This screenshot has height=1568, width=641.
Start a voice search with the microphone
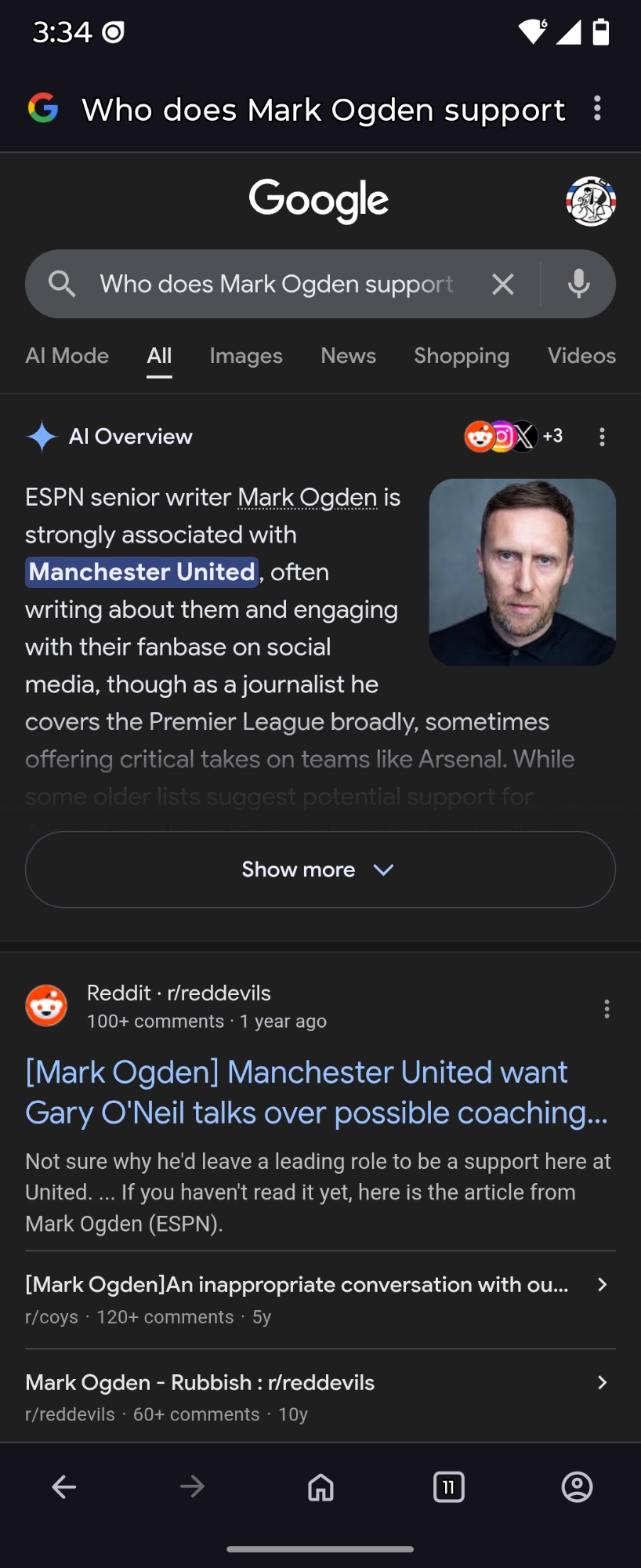point(578,284)
